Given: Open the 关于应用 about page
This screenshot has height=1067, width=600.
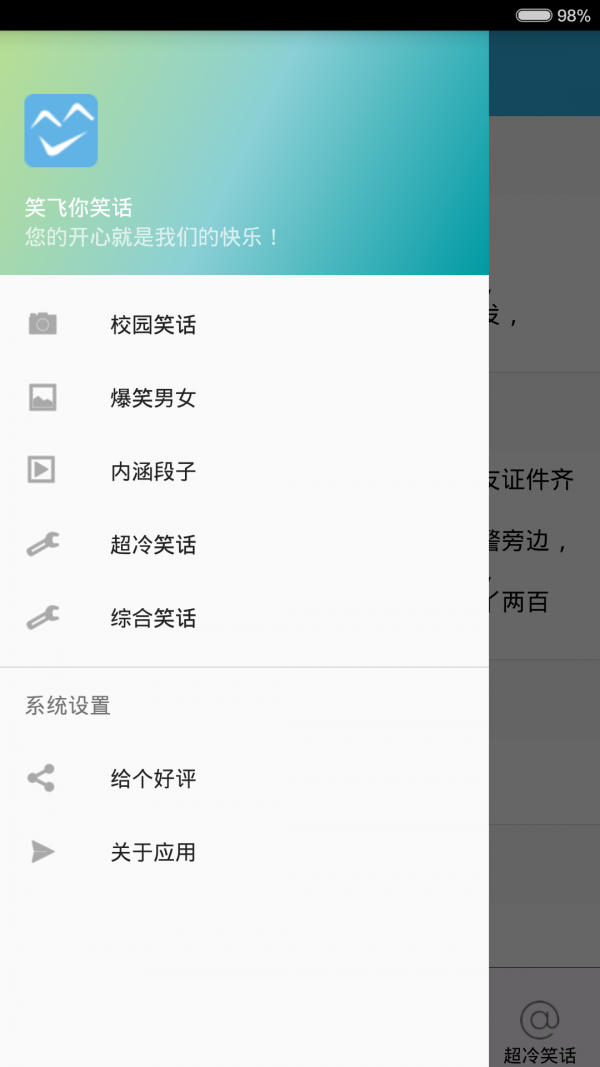Looking at the screenshot, I should [x=244, y=851].
